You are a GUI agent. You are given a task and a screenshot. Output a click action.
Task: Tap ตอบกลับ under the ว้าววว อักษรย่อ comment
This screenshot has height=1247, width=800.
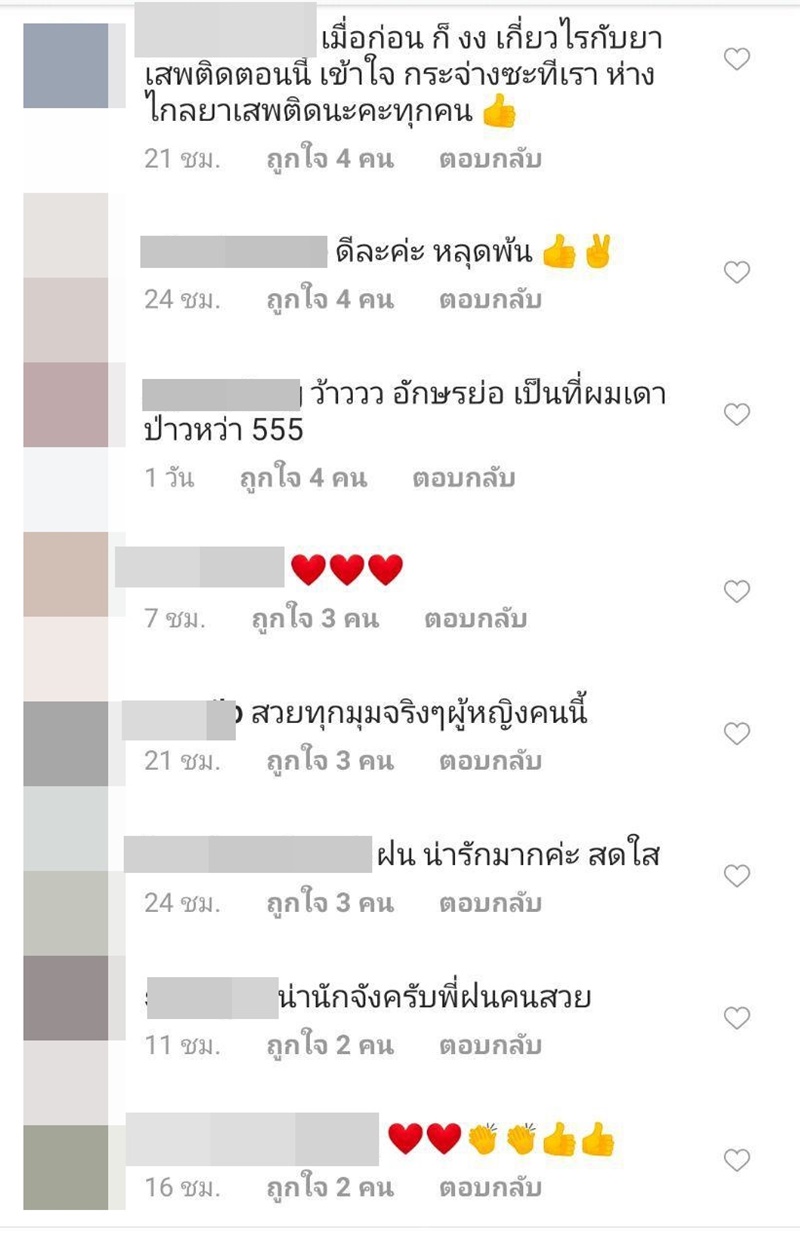point(463,478)
